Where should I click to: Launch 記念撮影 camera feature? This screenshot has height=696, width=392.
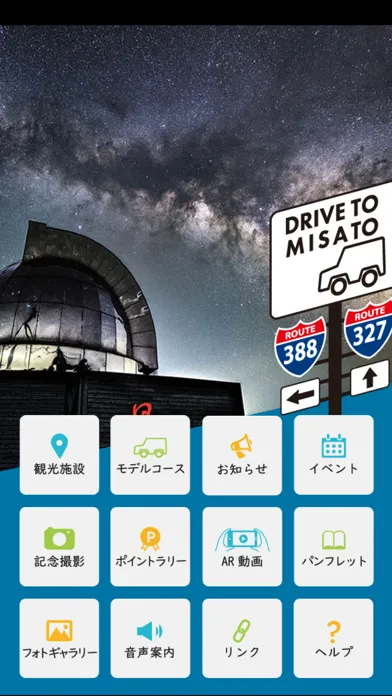pos(59,547)
